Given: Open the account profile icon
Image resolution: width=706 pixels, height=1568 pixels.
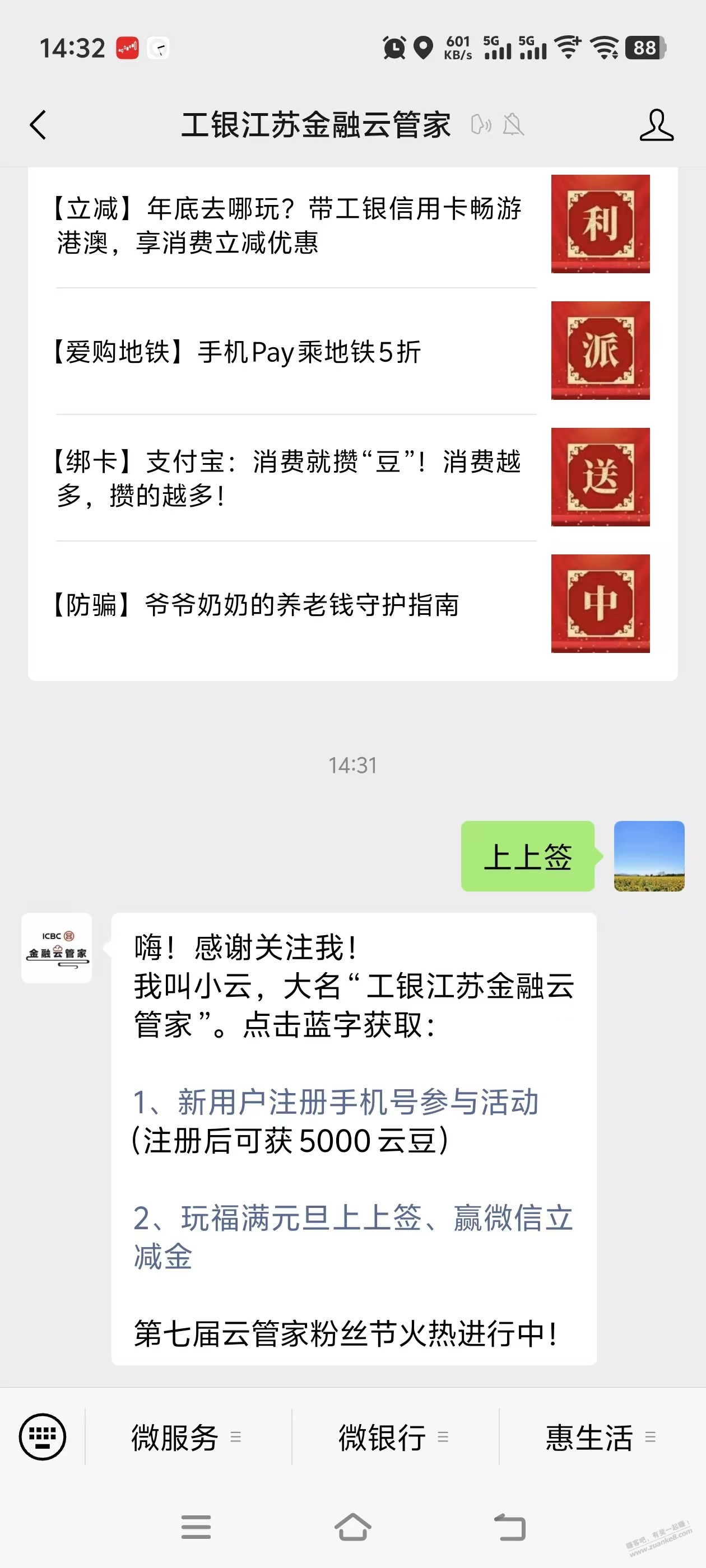Looking at the screenshot, I should 656,125.
